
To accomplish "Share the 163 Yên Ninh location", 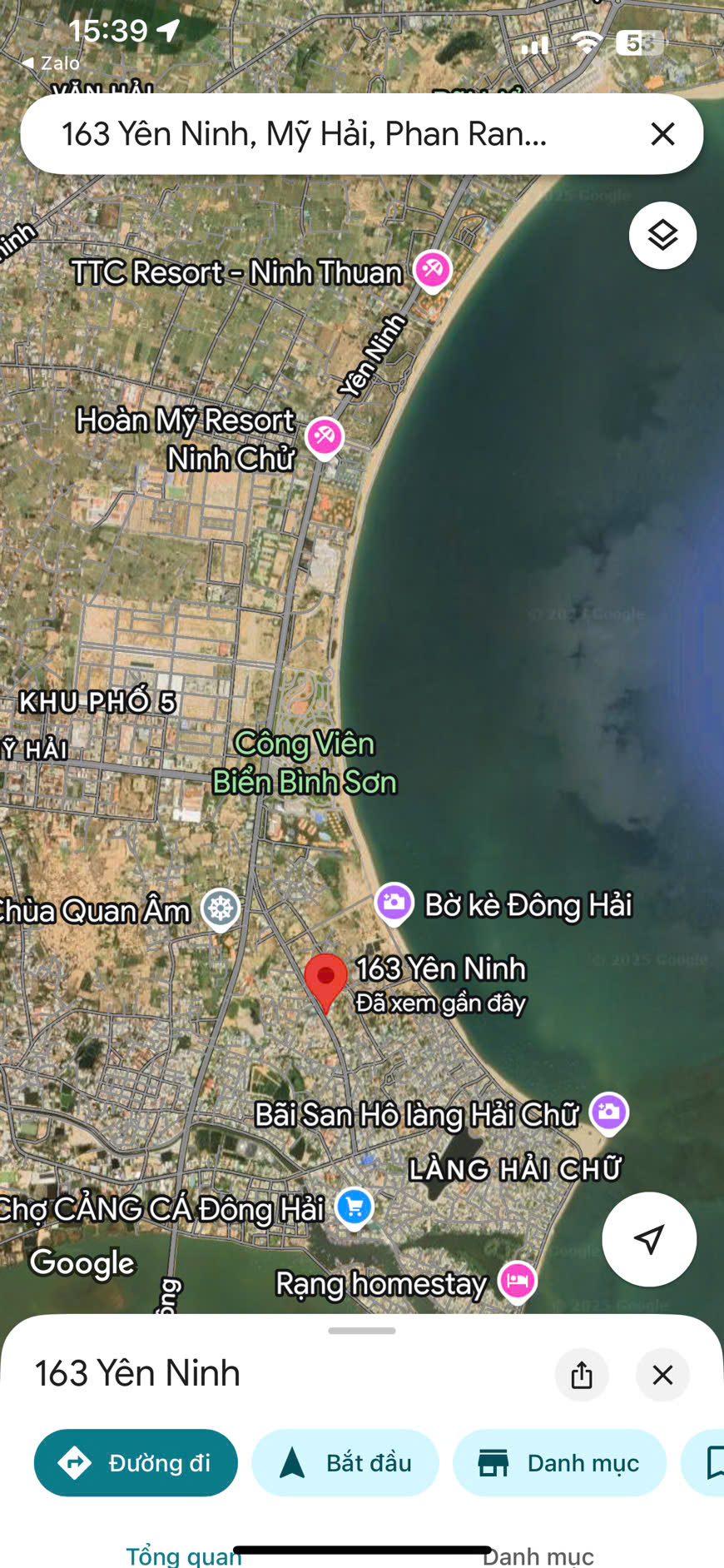I will 582,1375.
